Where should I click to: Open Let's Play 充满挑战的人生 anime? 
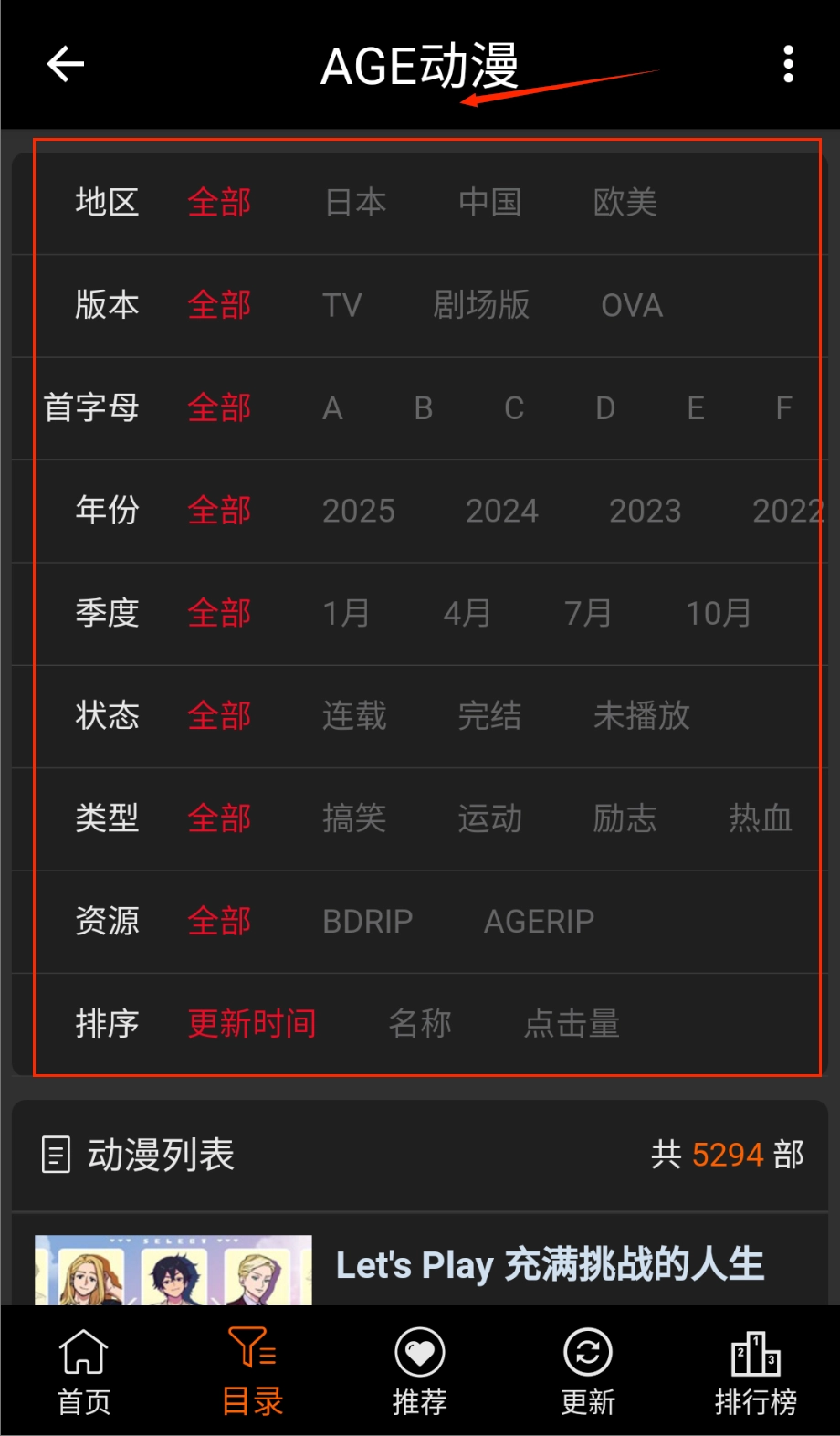[550, 1265]
